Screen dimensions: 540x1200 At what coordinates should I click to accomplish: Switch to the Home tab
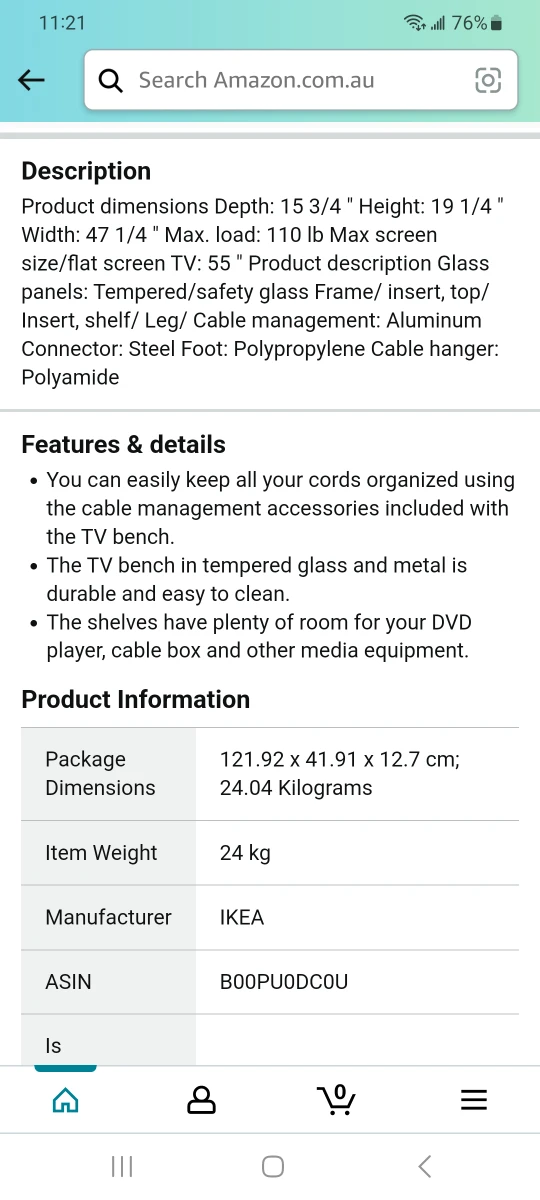65,1100
